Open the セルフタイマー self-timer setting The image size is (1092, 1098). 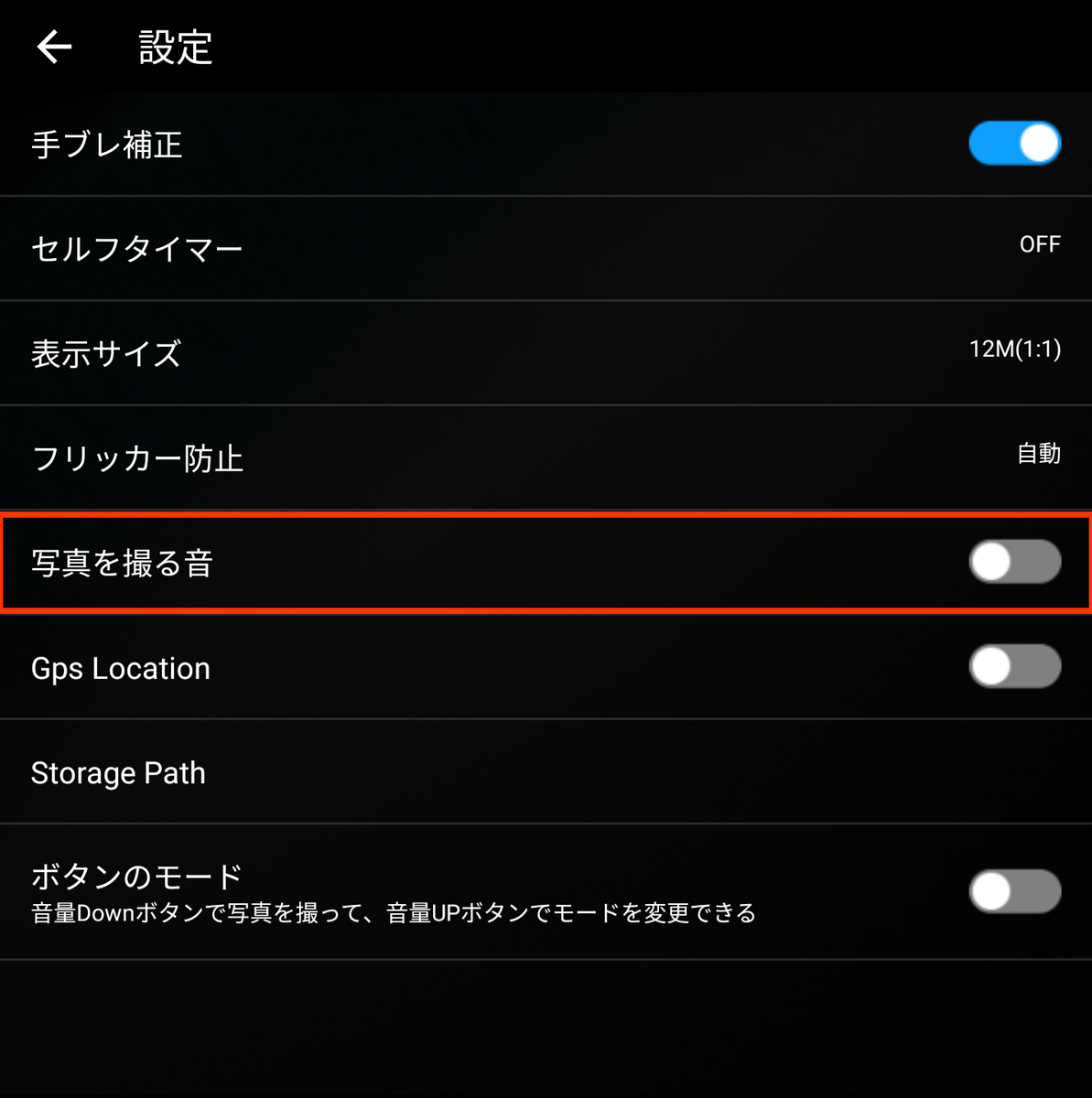point(366,248)
